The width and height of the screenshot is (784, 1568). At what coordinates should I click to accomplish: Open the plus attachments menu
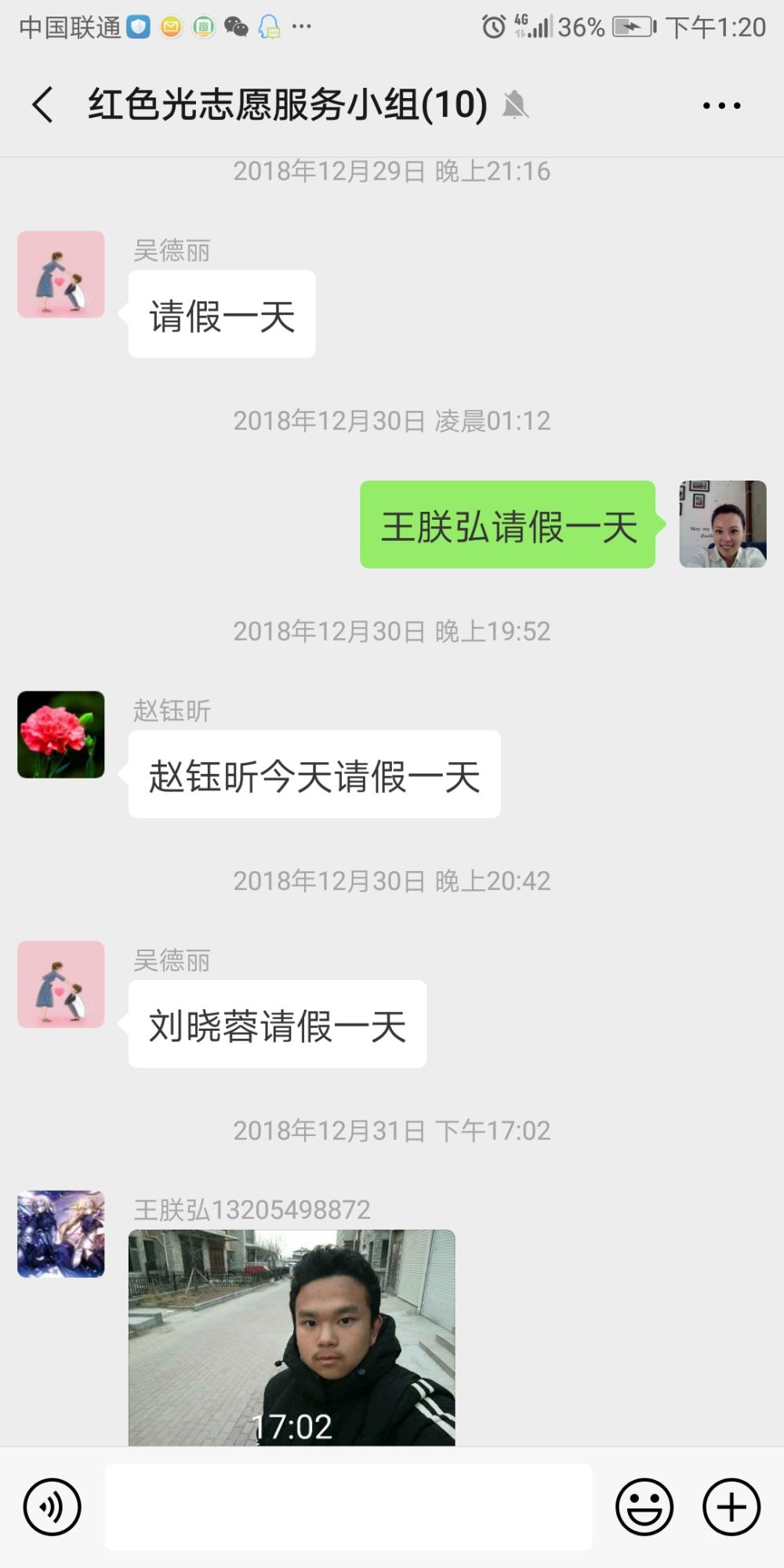pyautogui.click(x=731, y=1507)
